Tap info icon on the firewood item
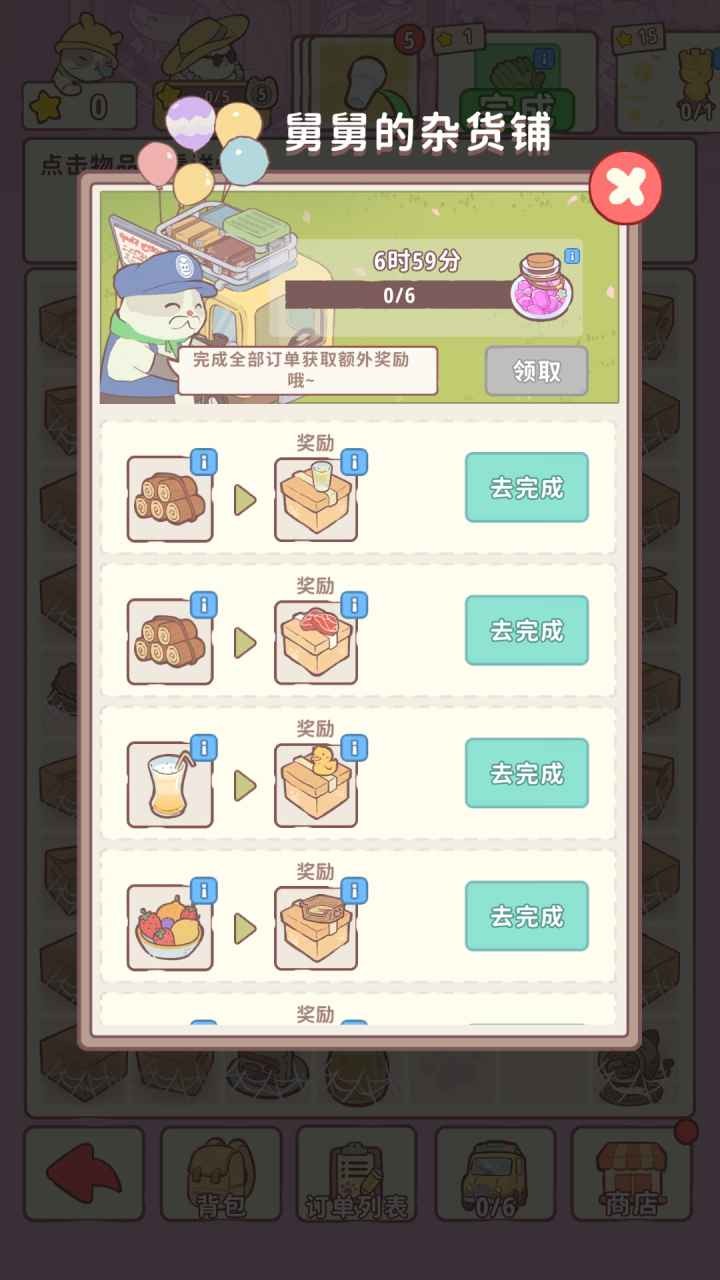The width and height of the screenshot is (720, 1280). point(205,463)
